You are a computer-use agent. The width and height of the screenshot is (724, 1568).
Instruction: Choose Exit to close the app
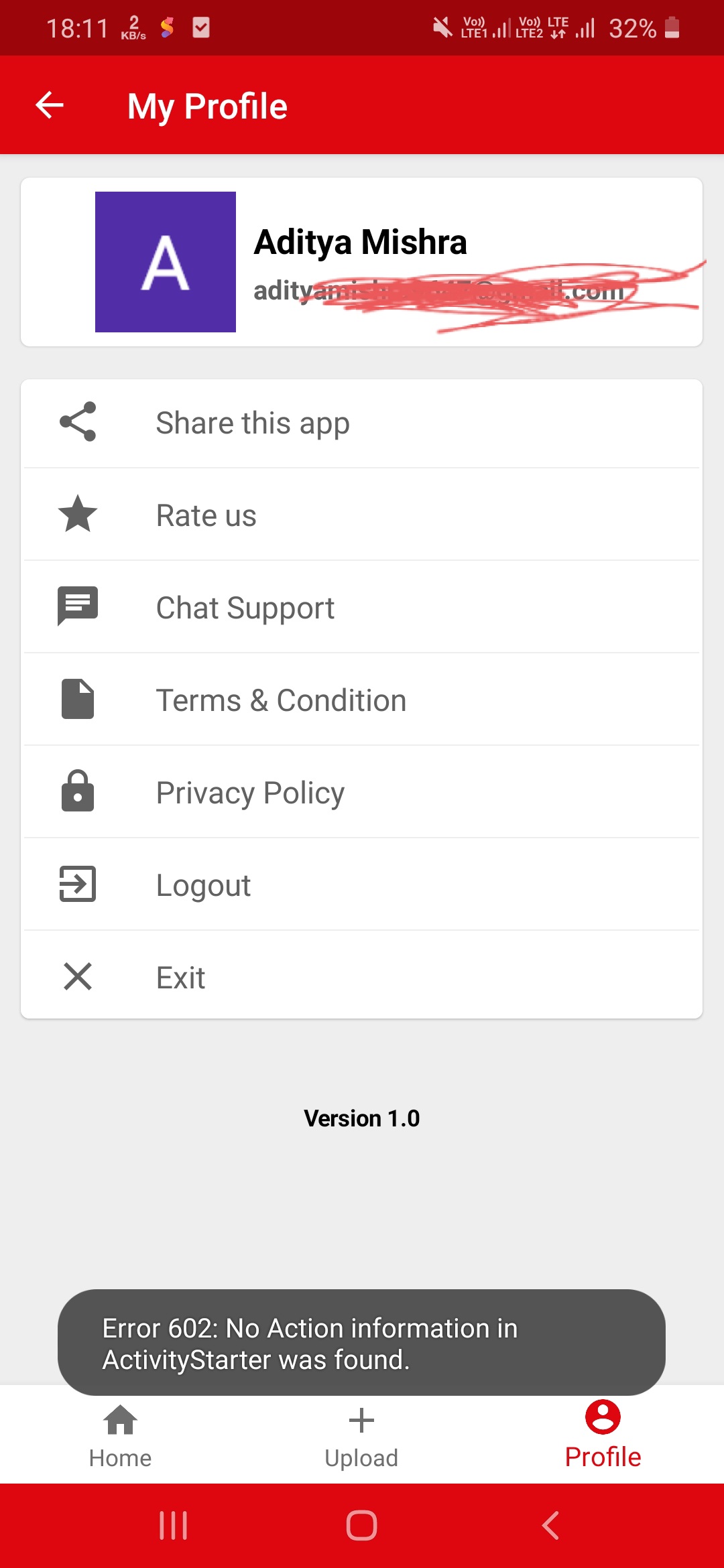[362, 977]
